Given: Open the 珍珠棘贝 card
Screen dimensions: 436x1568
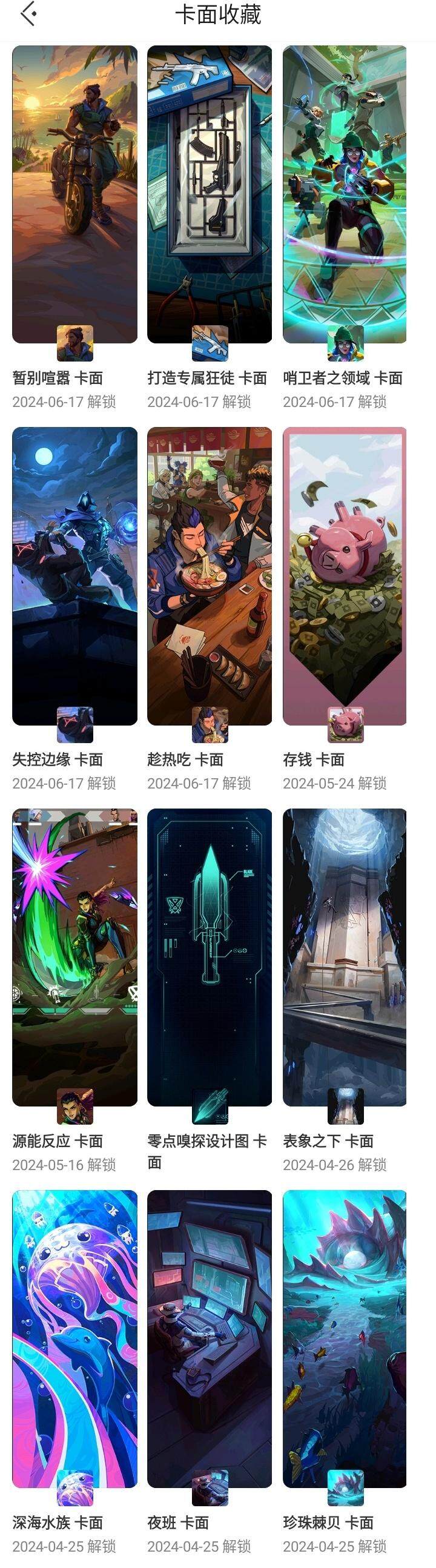Looking at the screenshot, I should (345, 1338).
